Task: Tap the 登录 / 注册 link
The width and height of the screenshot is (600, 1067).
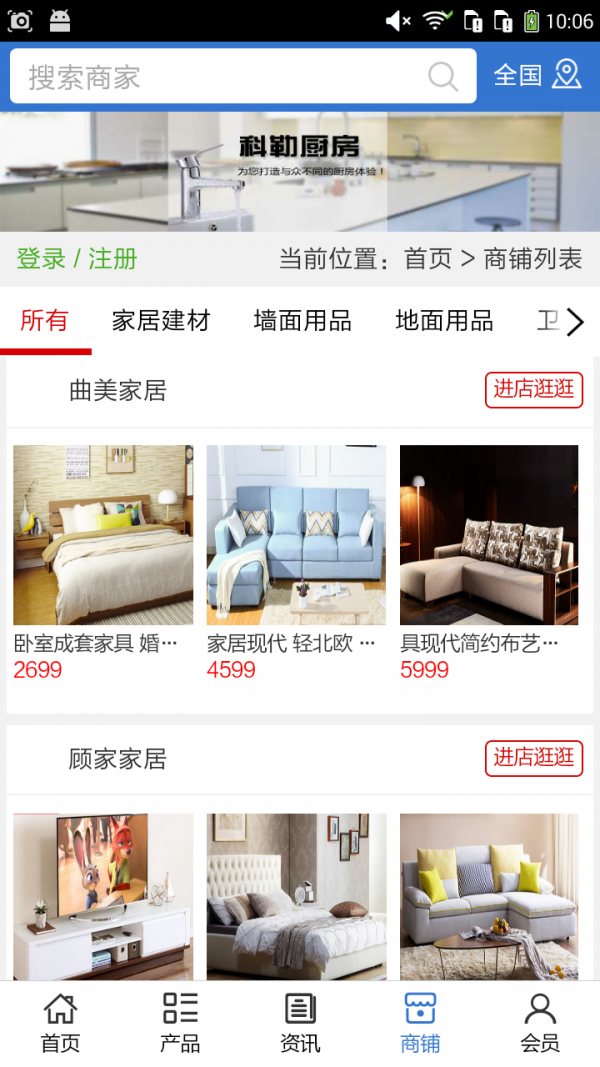Action: [x=77, y=259]
